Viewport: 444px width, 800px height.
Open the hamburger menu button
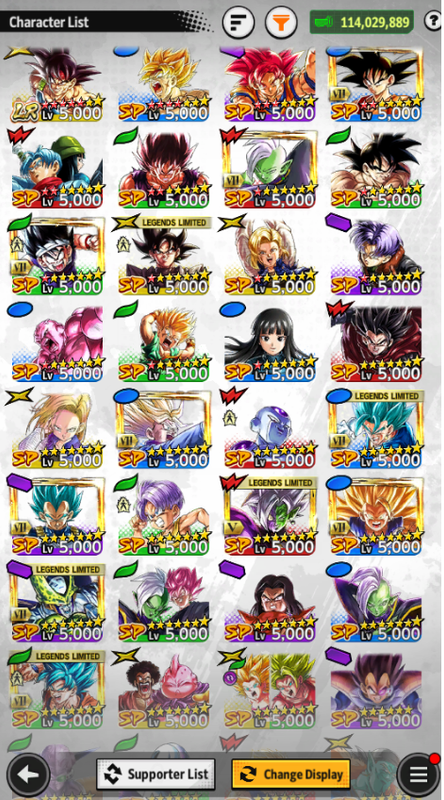[x=418, y=775]
